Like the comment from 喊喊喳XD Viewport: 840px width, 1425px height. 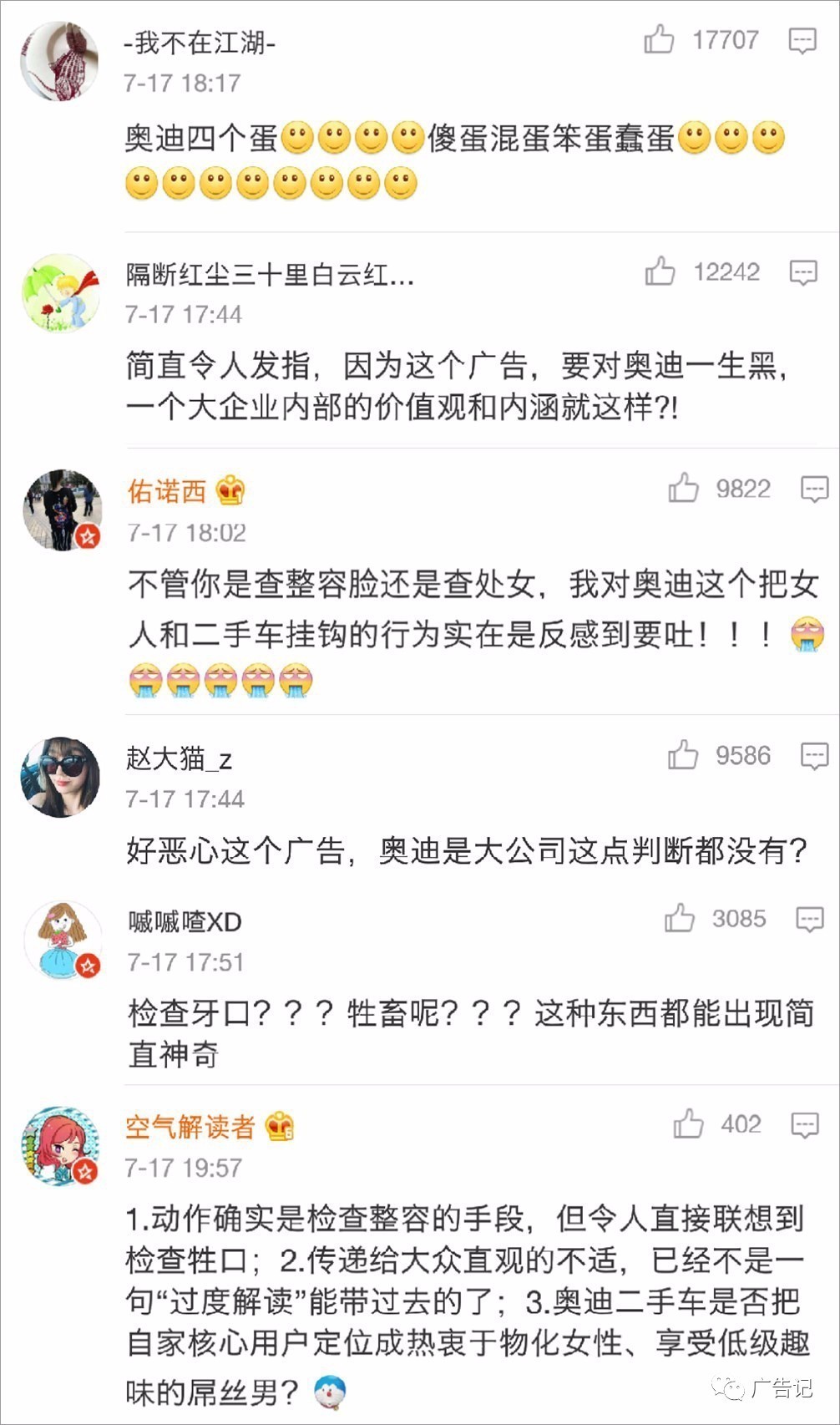click(x=680, y=918)
